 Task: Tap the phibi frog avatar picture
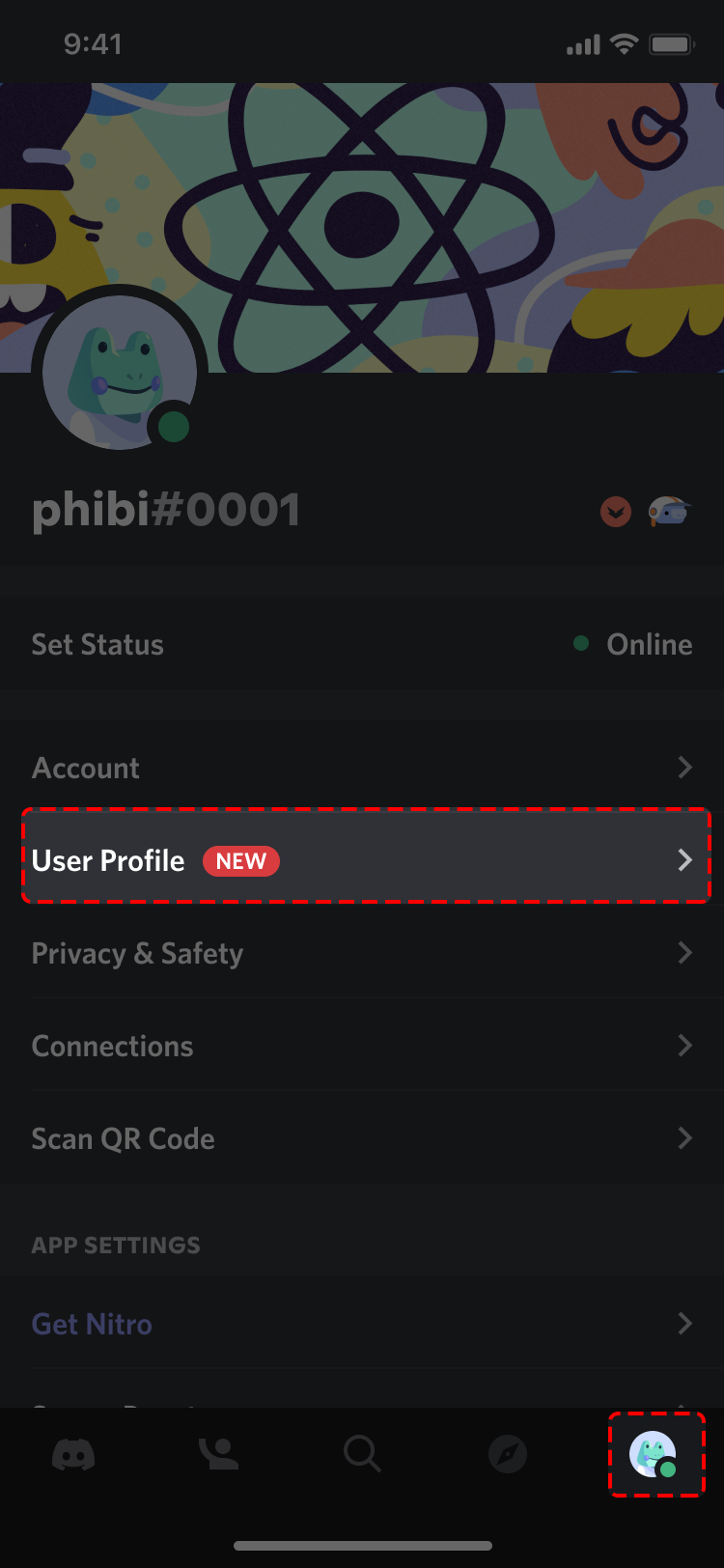click(119, 372)
